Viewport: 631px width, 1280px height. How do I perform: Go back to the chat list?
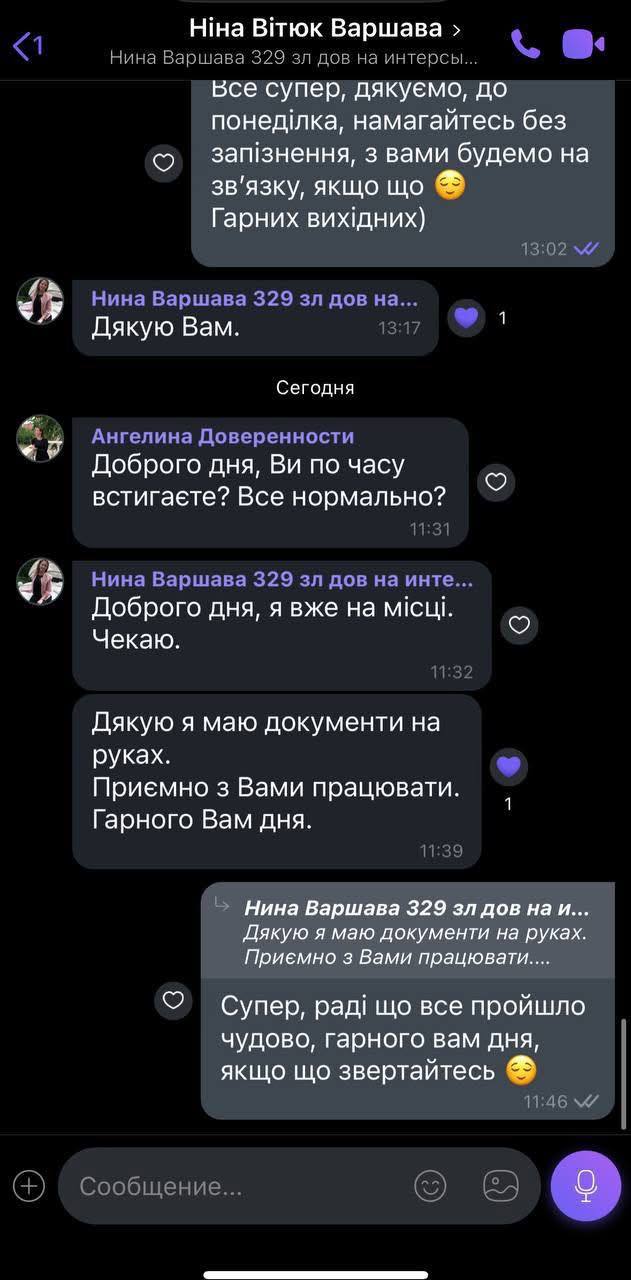point(28,45)
